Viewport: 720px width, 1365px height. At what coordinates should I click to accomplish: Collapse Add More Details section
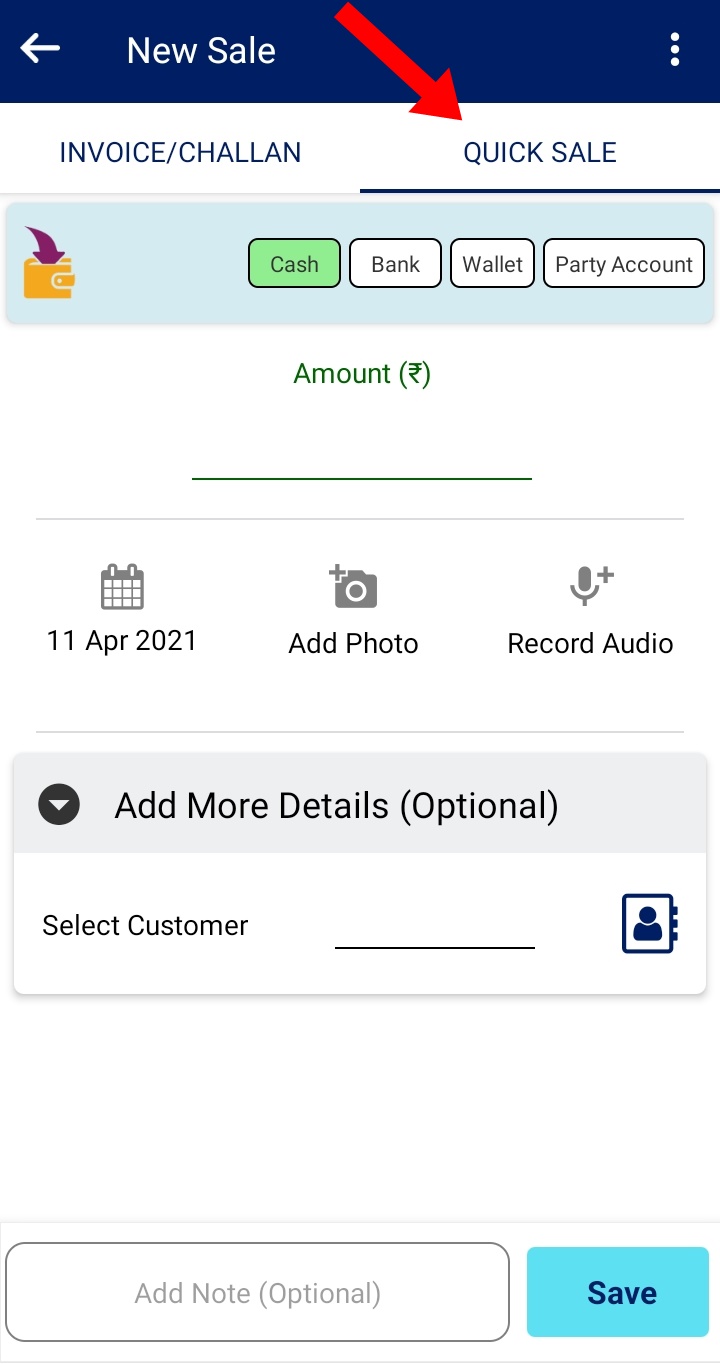(59, 805)
